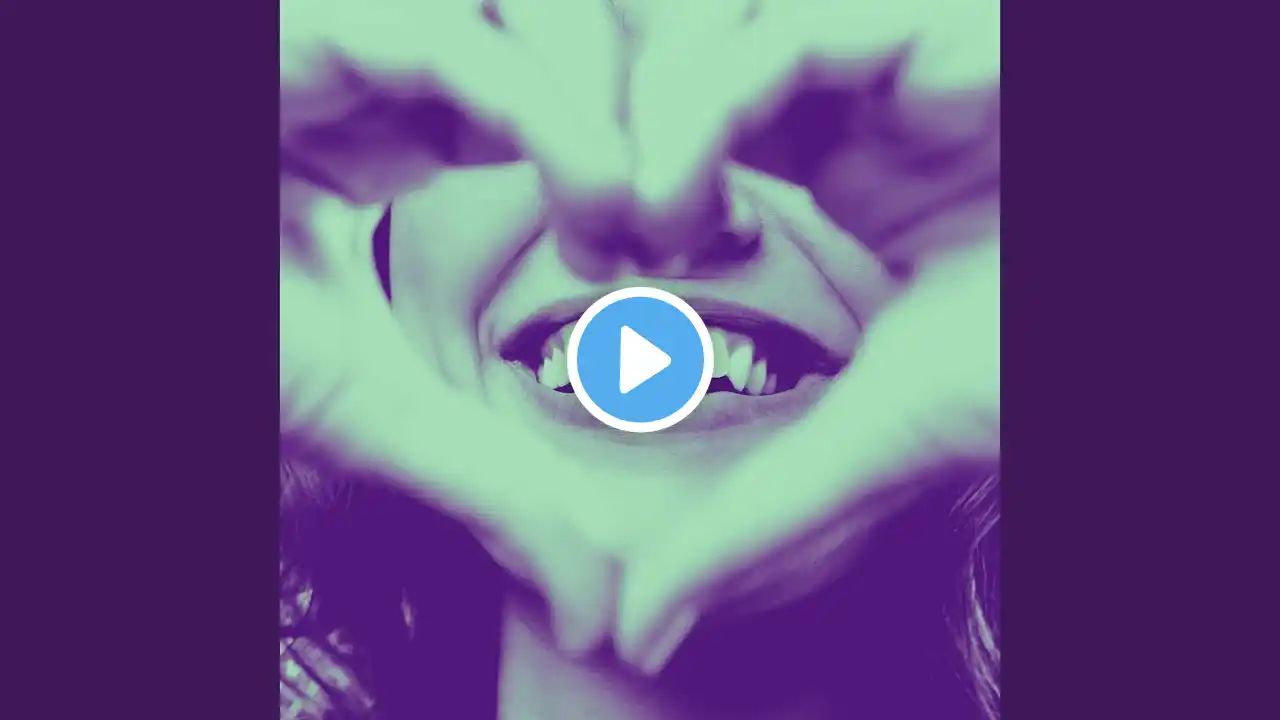The image size is (1280, 720).
Task: Play the video
Action: tap(640, 360)
